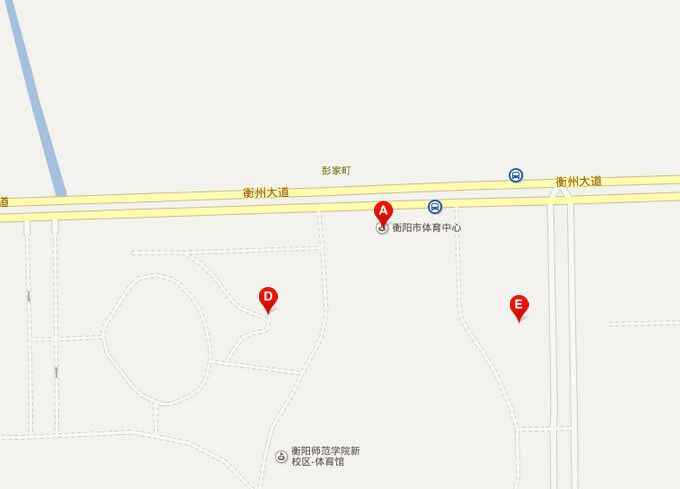Select the bus stop icon above 衡州大道

coord(516,175)
